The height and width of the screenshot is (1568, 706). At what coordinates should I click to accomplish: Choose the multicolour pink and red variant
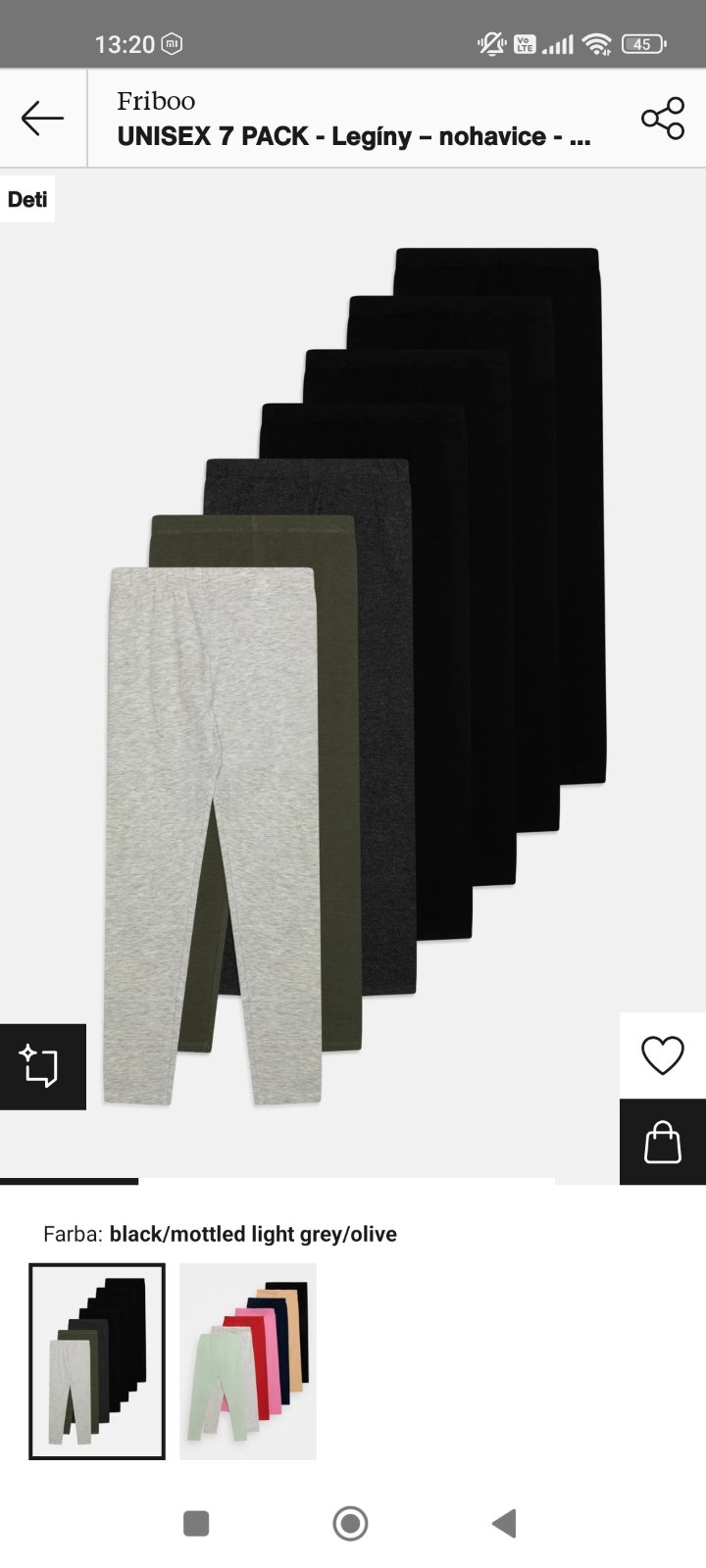(x=248, y=1361)
